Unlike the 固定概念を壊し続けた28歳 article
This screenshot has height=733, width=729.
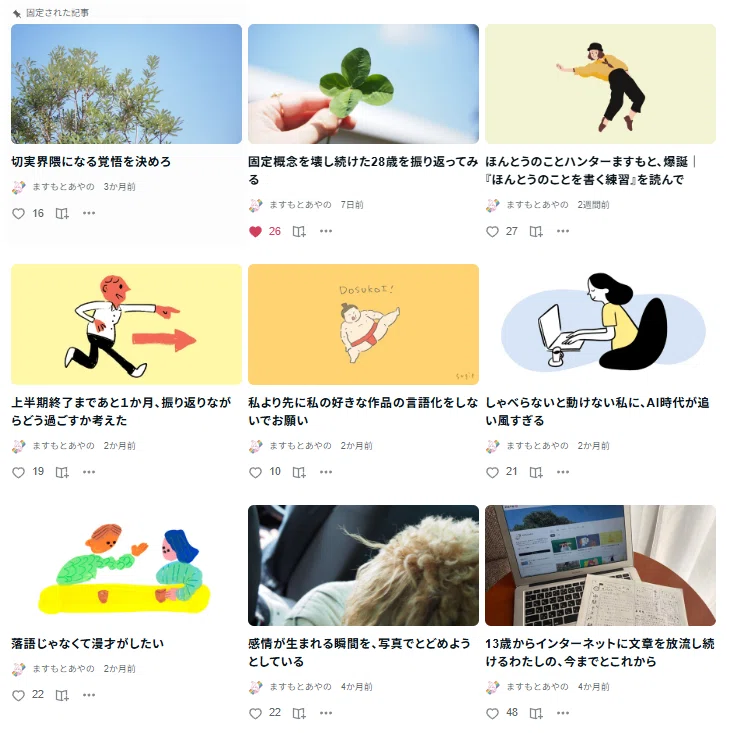pyautogui.click(x=255, y=231)
